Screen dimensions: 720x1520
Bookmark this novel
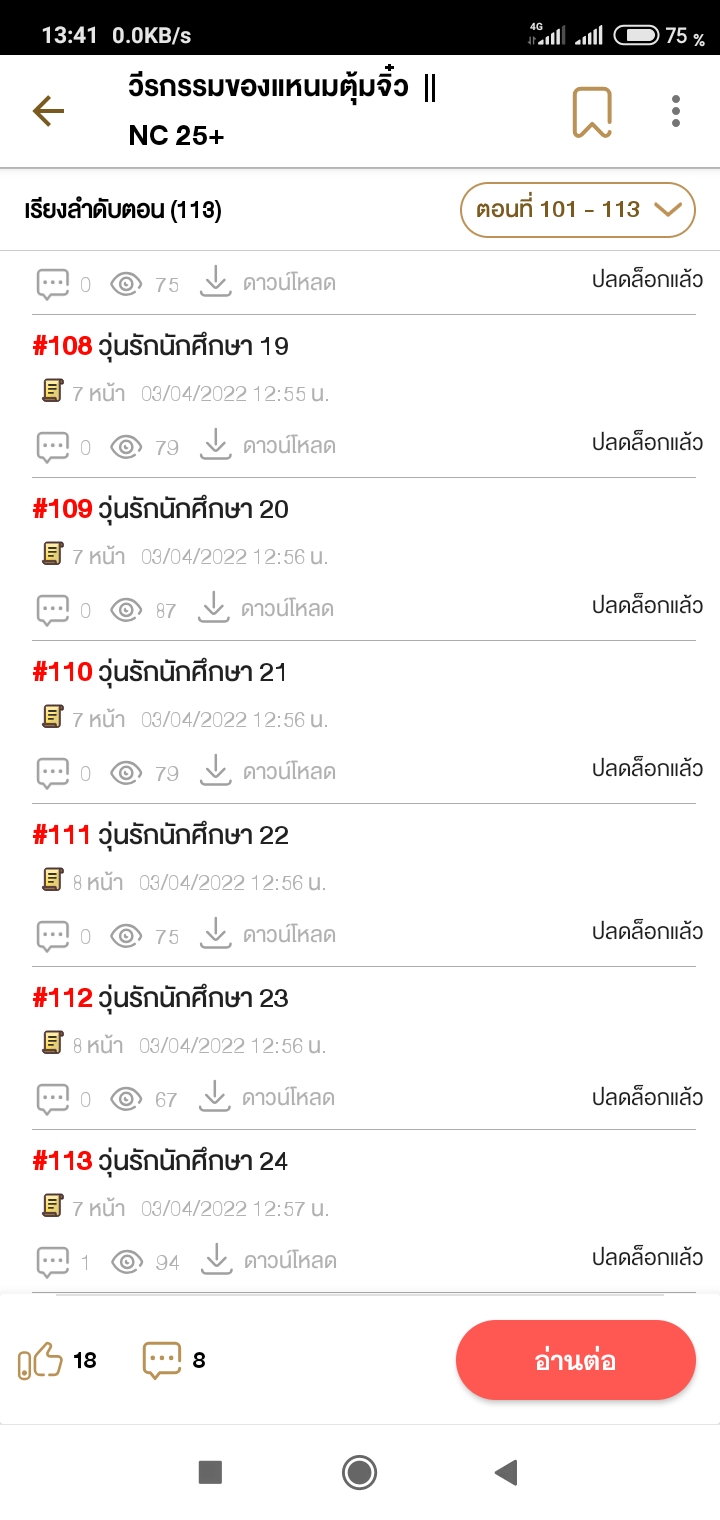(592, 112)
